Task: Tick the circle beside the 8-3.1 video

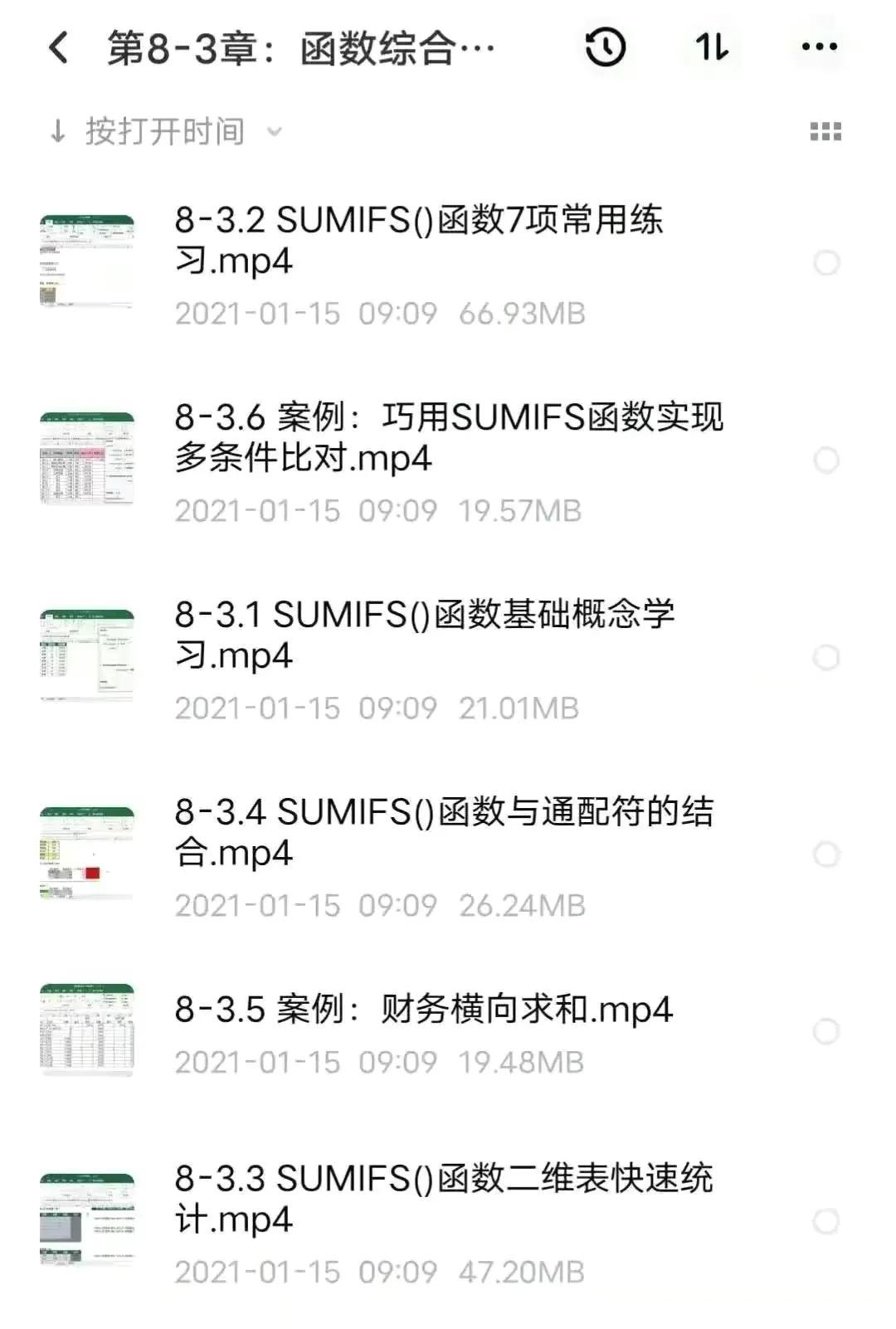Action: [x=826, y=658]
